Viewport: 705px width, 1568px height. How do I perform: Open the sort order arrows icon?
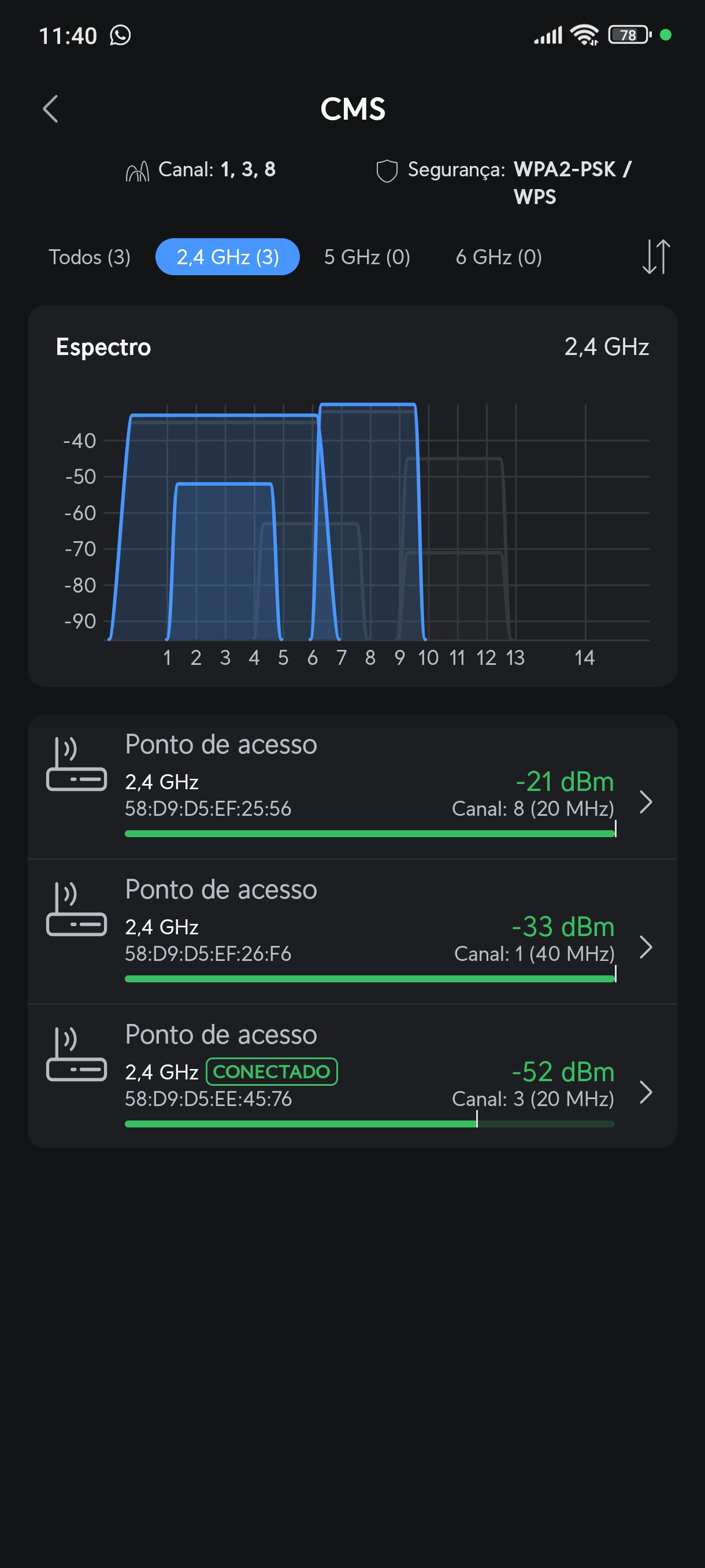pyautogui.click(x=655, y=257)
